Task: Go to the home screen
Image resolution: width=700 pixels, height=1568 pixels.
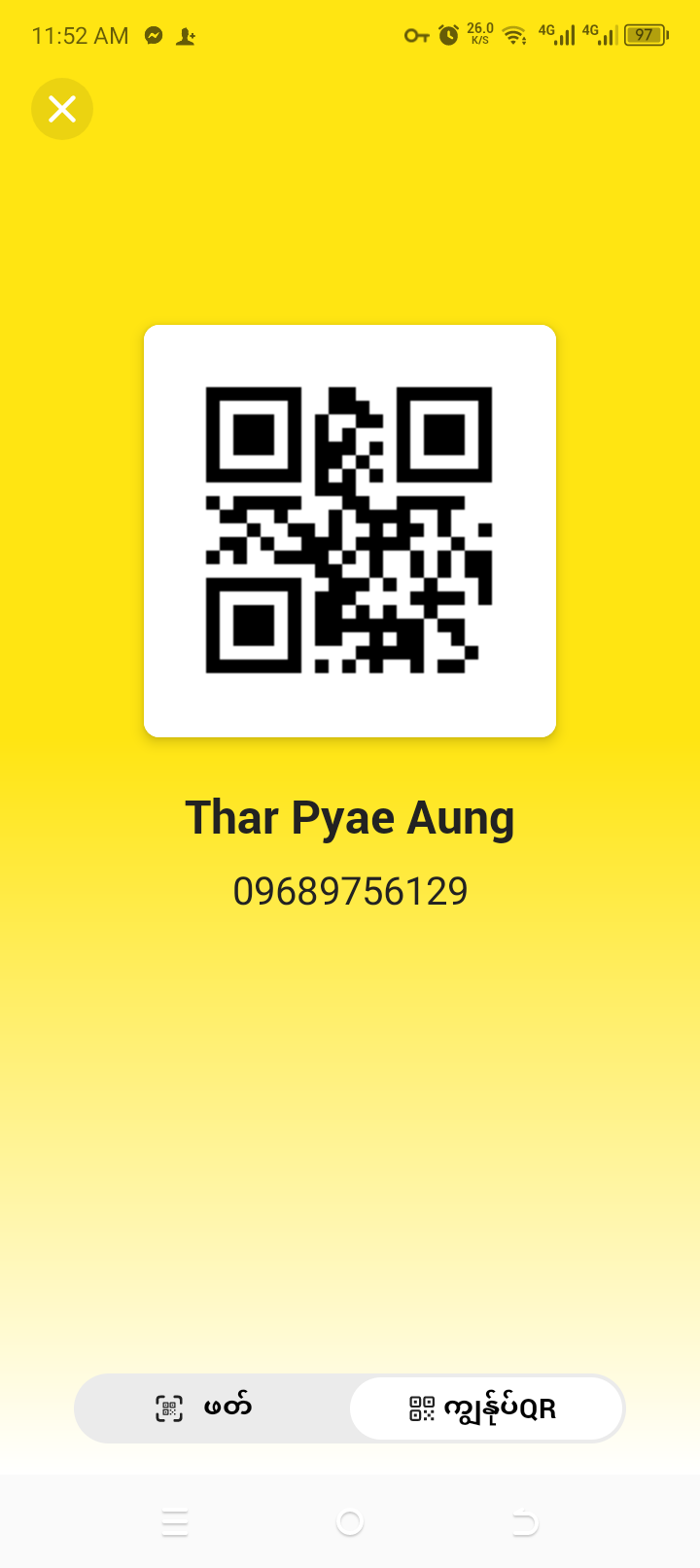Action: pos(350,1522)
